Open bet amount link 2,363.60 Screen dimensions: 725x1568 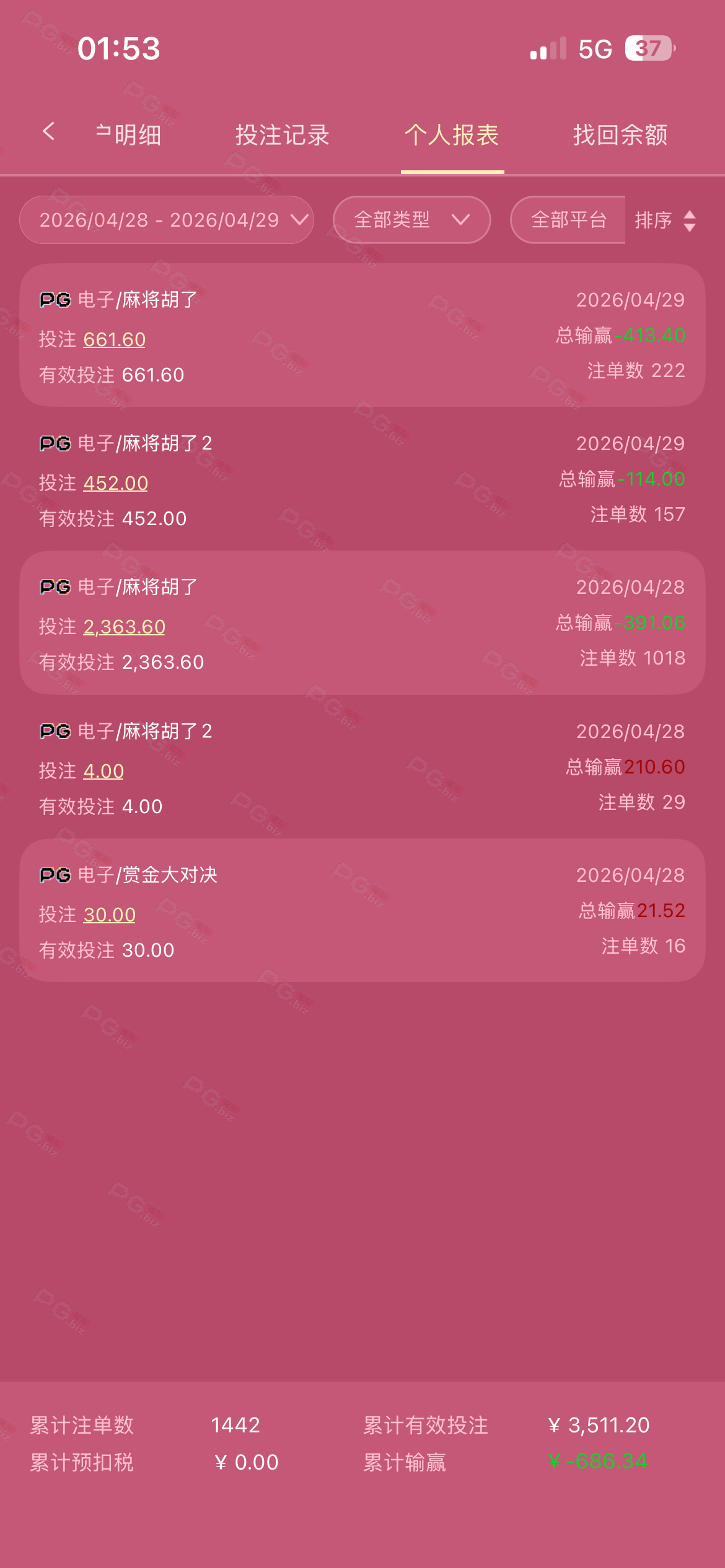pos(125,627)
